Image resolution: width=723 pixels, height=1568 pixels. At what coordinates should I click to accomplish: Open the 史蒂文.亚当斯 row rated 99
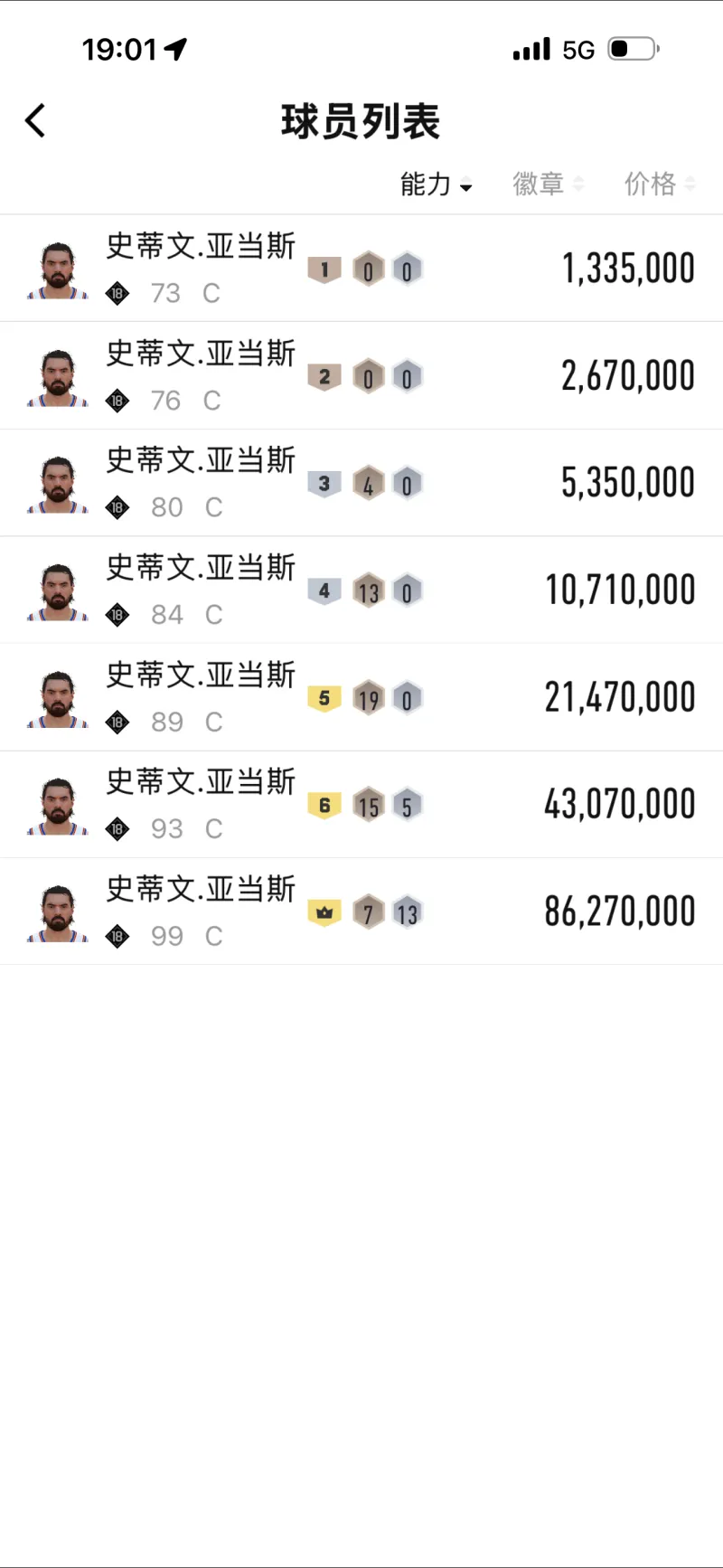tap(361, 912)
